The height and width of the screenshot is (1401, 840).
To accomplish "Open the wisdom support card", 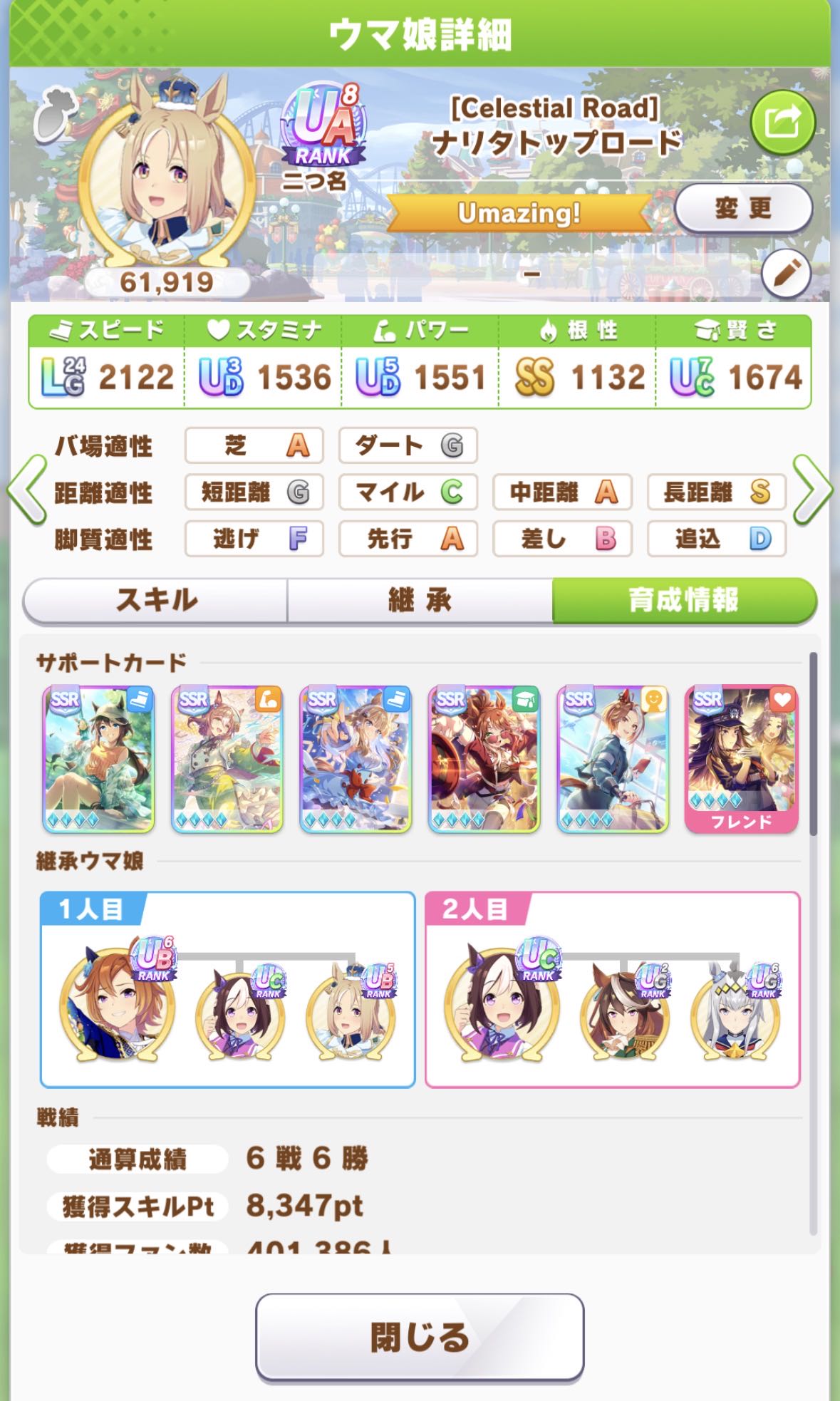I will pos(484,759).
